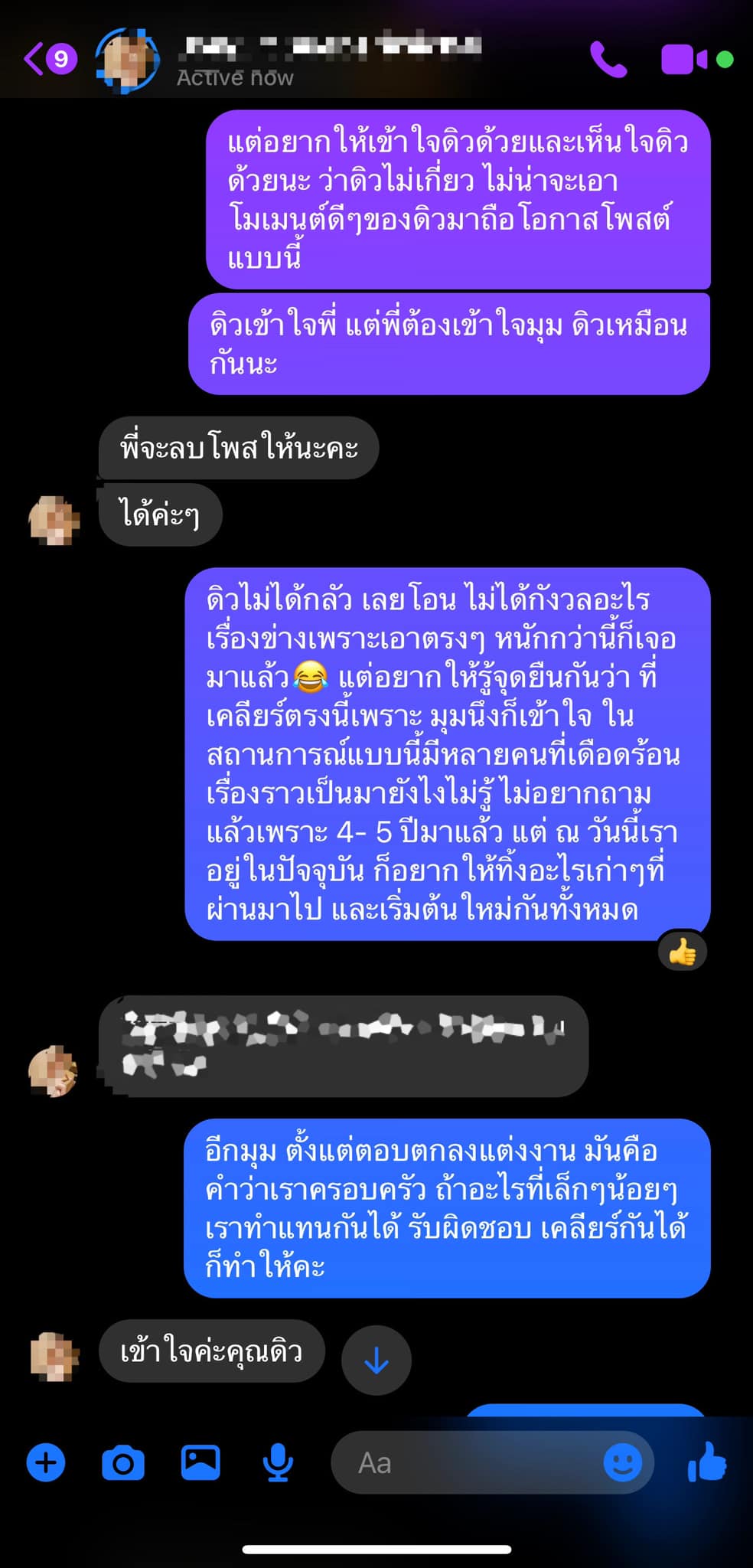Send a quick thumbs-up like
753x1568 pixels.
click(708, 1462)
